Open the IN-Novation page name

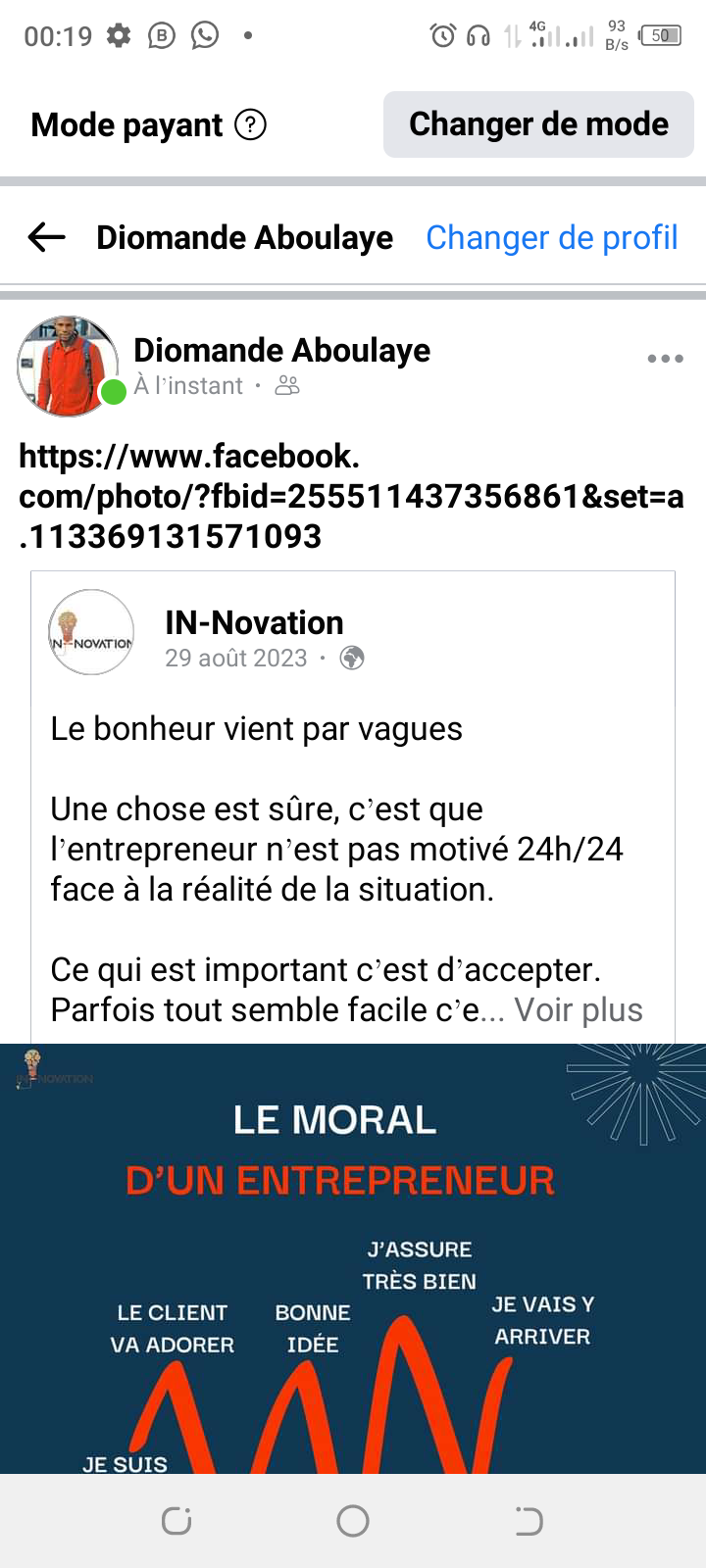pyautogui.click(x=254, y=623)
